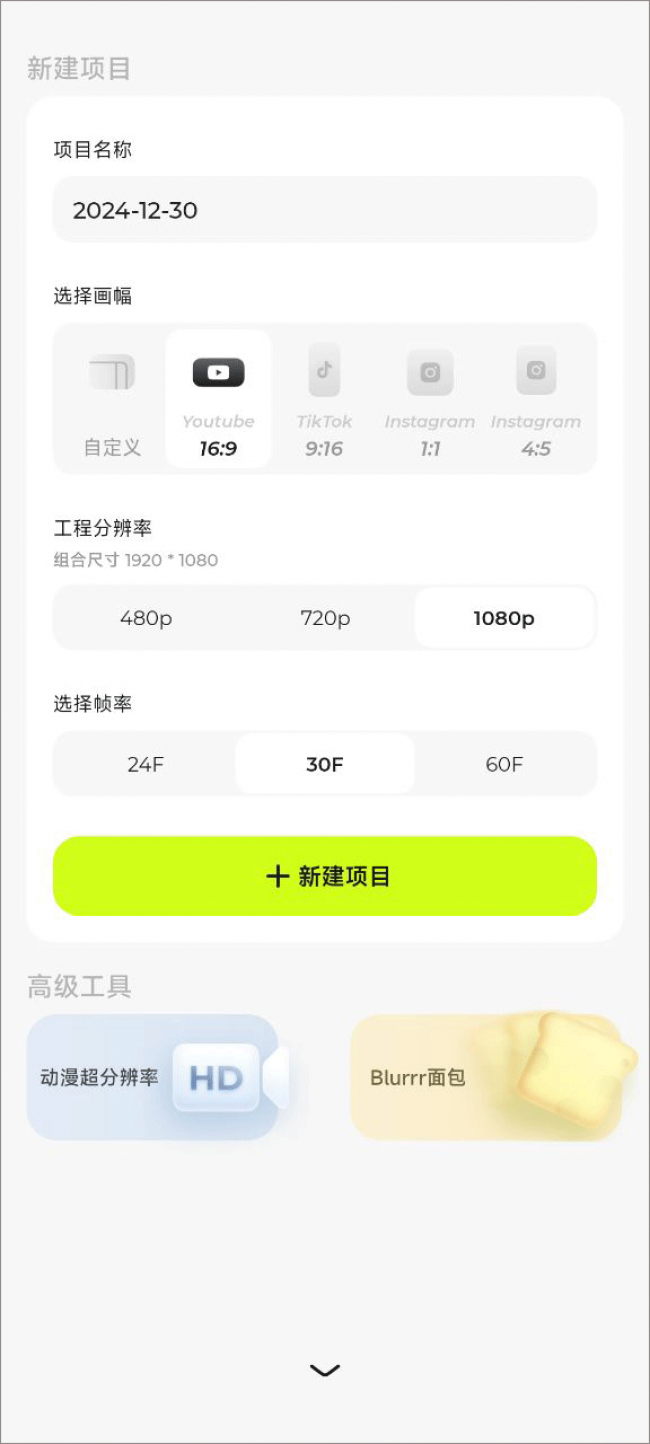The height and width of the screenshot is (1444, 650).
Task: Select the 1080p resolution option
Action: pyautogui.click(x=504, y=618)
